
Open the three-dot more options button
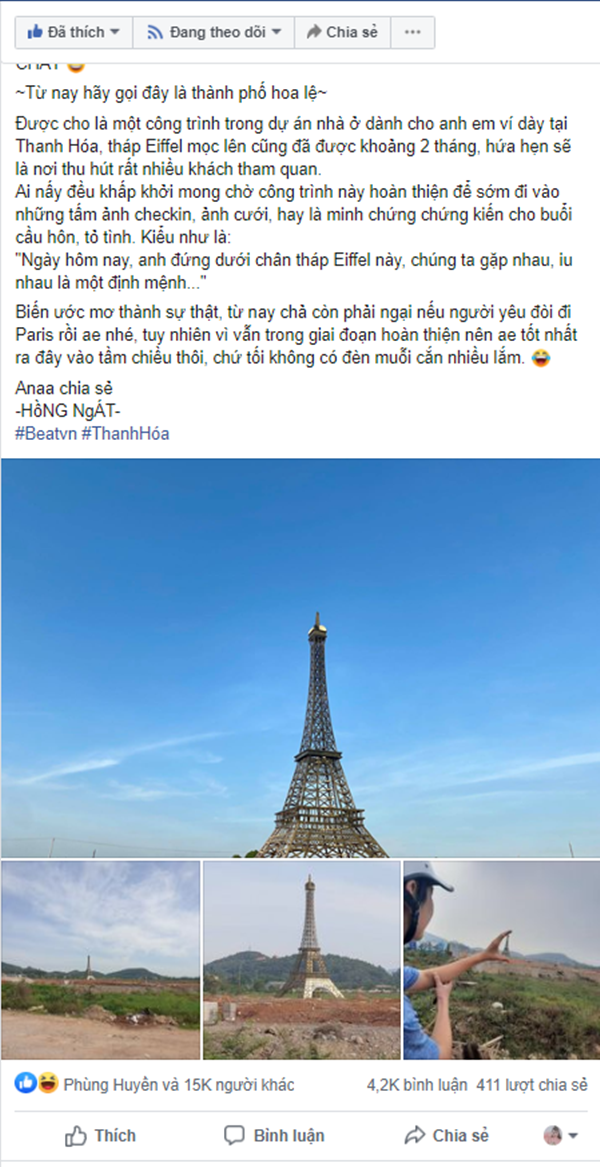point(412,32)
